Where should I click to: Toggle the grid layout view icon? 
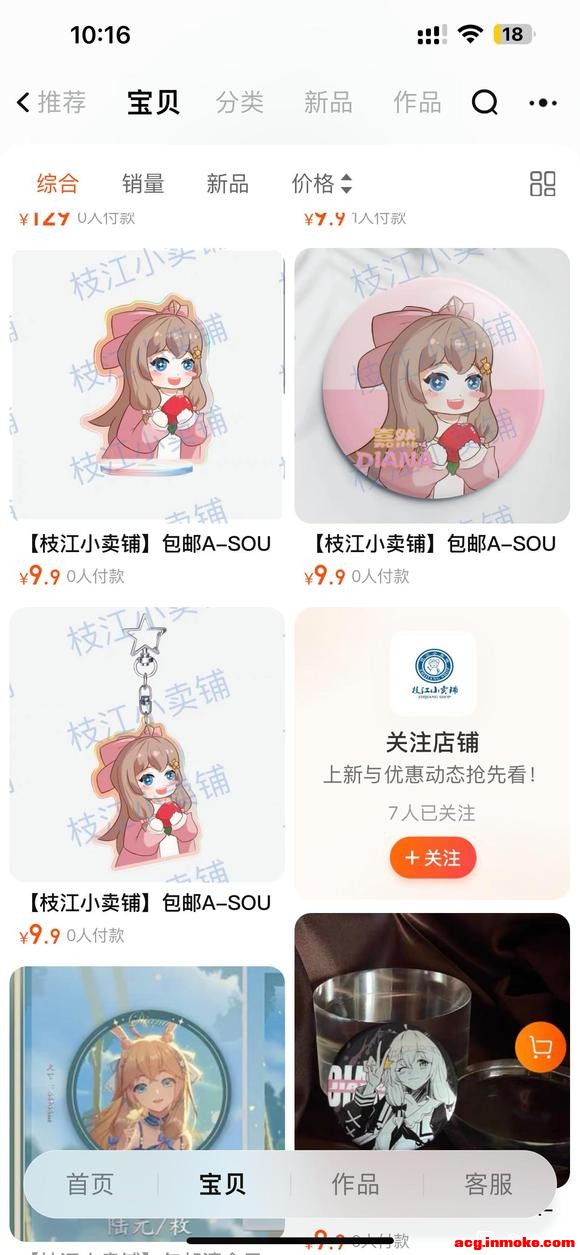coord(543,183)
